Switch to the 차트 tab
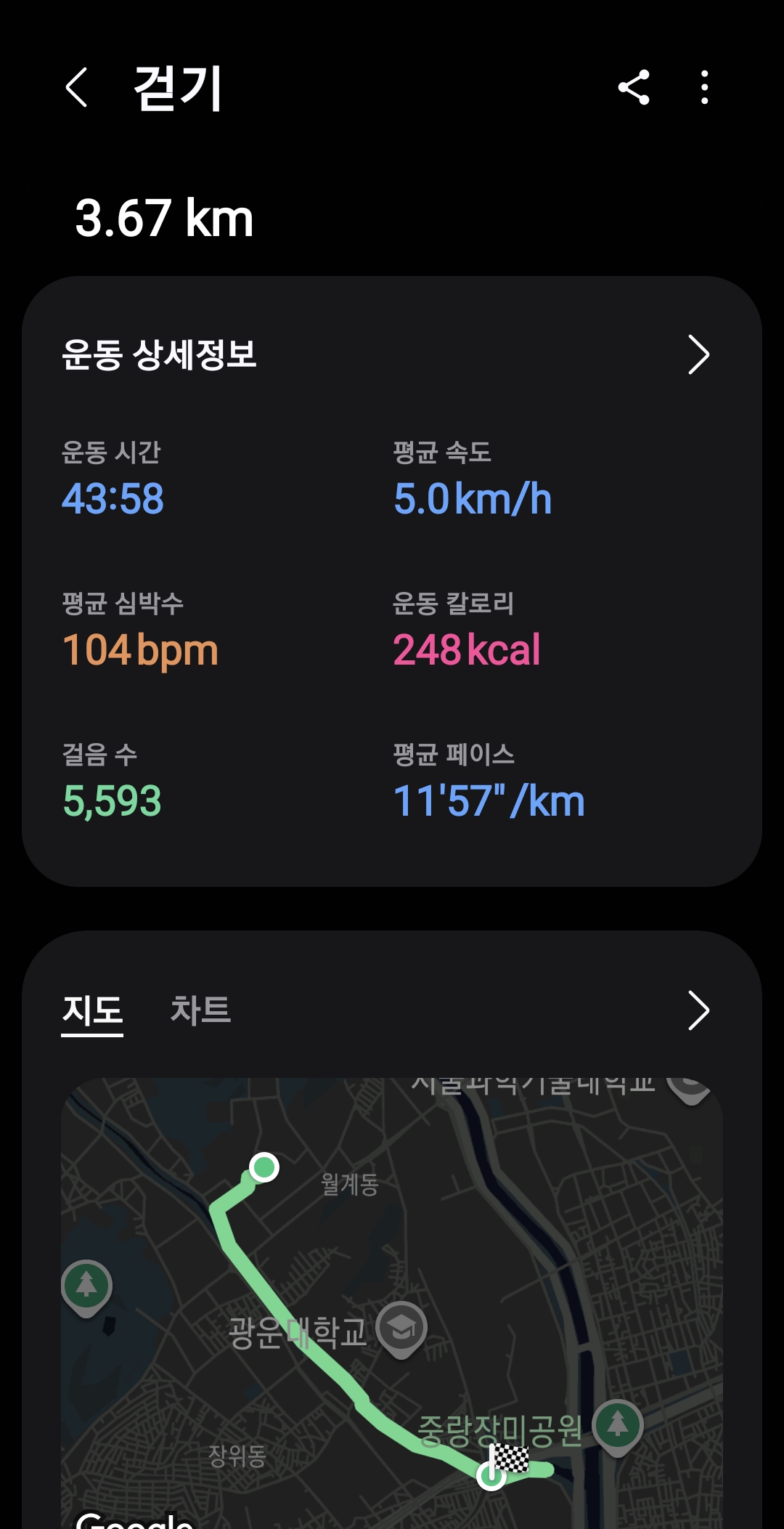Screen dimensions: 784x1529 click(200, 1010)
